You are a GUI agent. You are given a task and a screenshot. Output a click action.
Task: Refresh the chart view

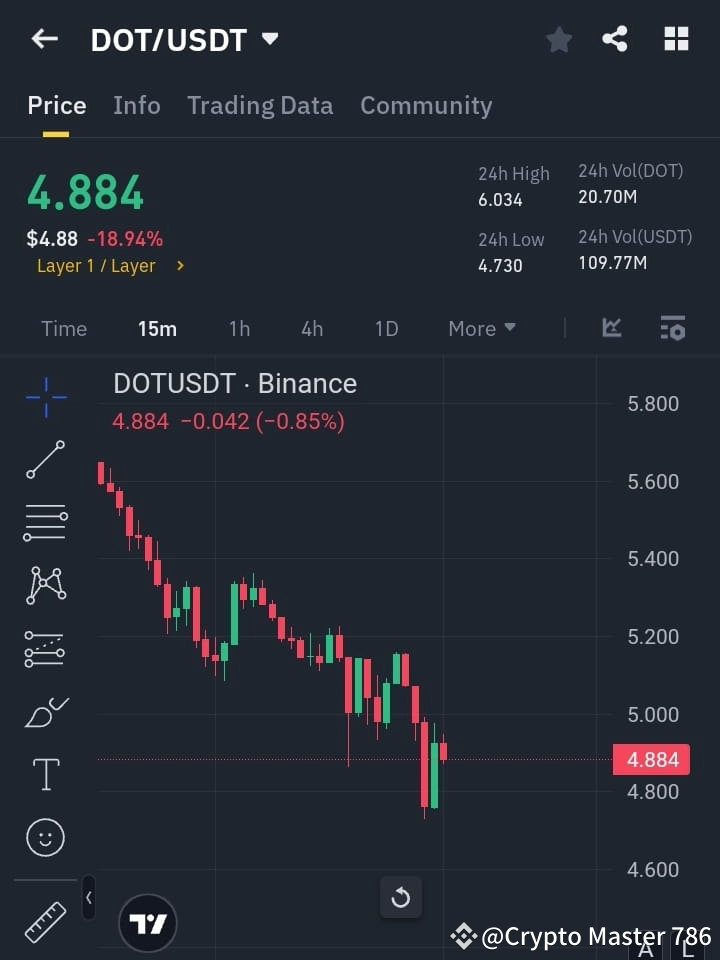pyautogui.click(x=401, y=898)
